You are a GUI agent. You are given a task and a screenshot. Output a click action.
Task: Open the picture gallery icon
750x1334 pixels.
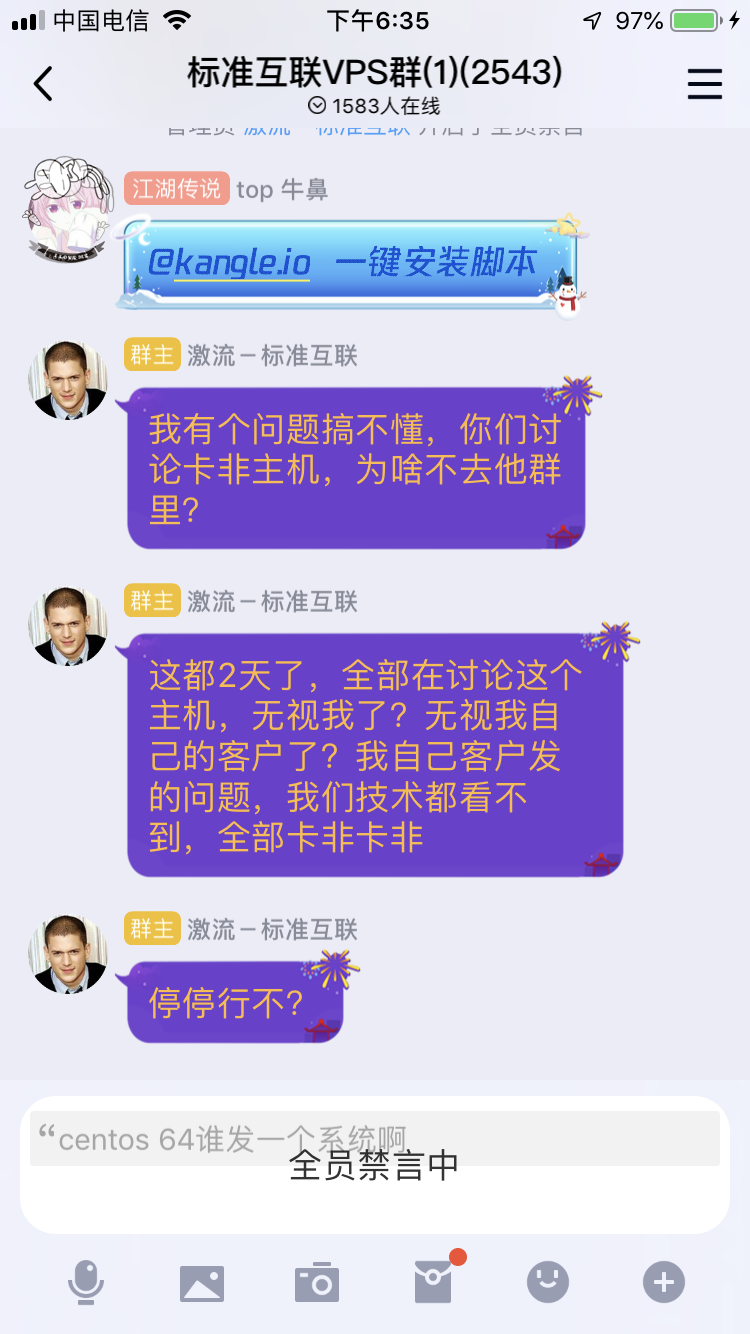tap(202, 1282)
